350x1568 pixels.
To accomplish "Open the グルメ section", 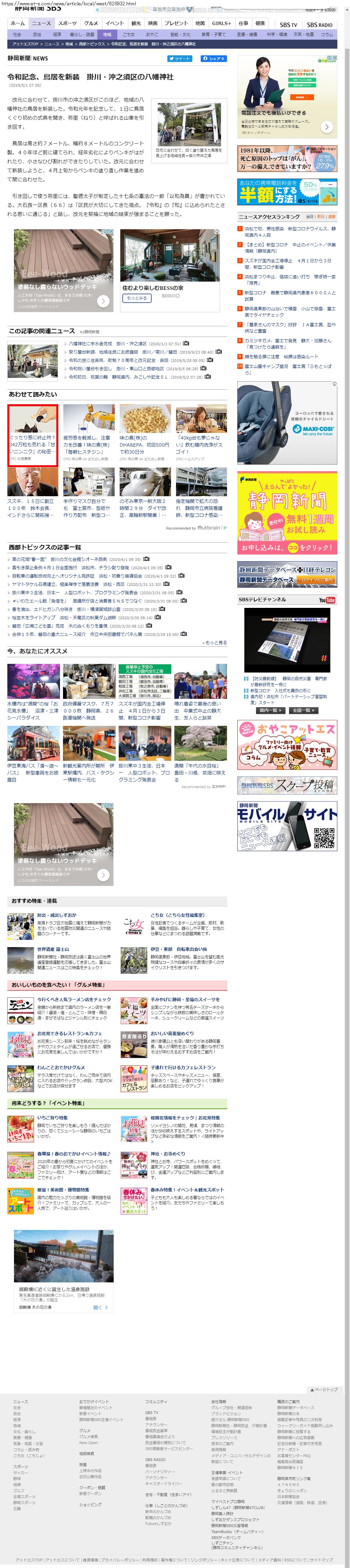I will pos(91,23).
